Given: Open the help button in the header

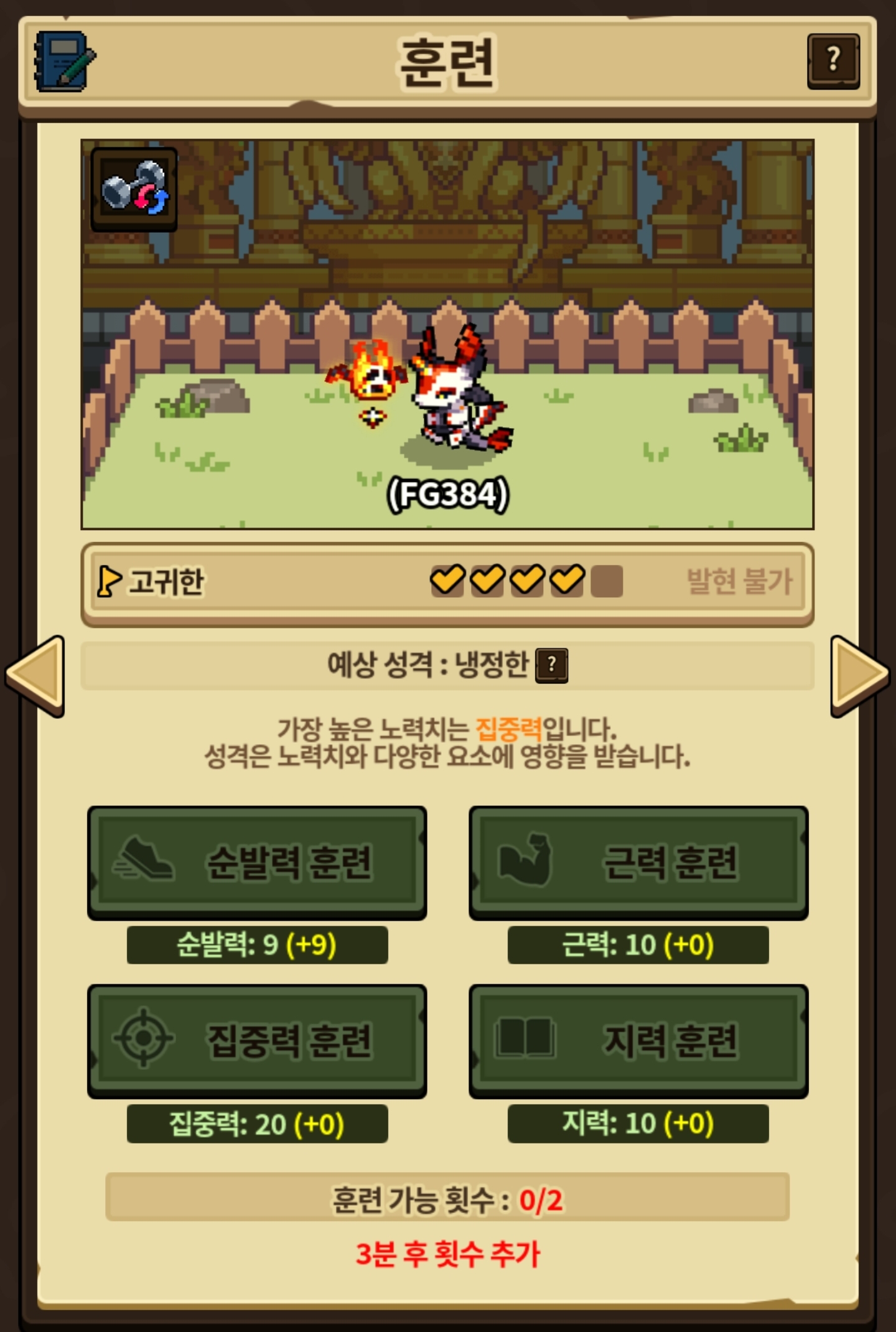Looking at the screenshot, I should point(833,61).
